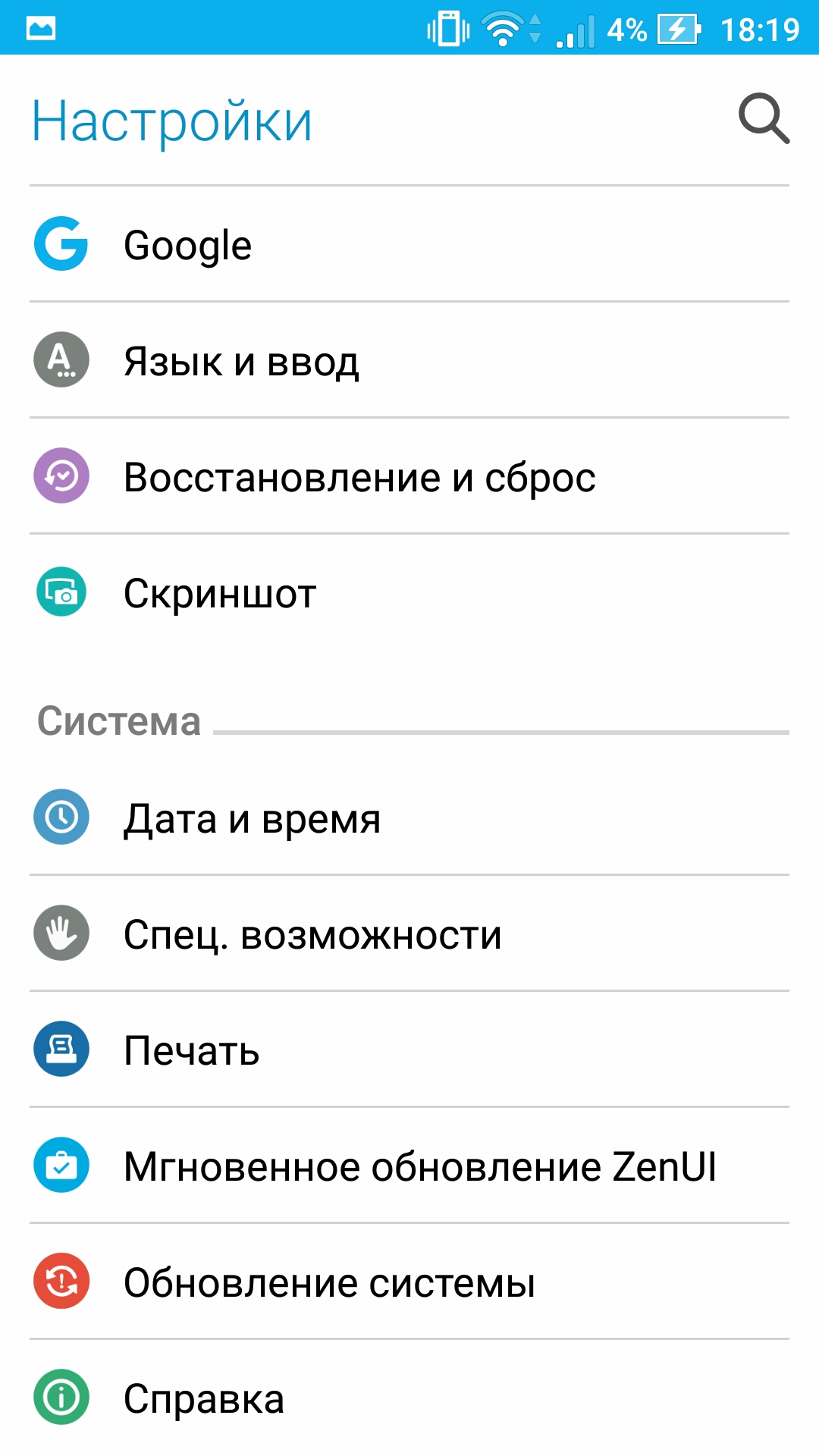Open the Печать settings row
Image resolution: width=819 pixels, height=1456 pixels.
pyautogui.click(x=409, y=1050)
